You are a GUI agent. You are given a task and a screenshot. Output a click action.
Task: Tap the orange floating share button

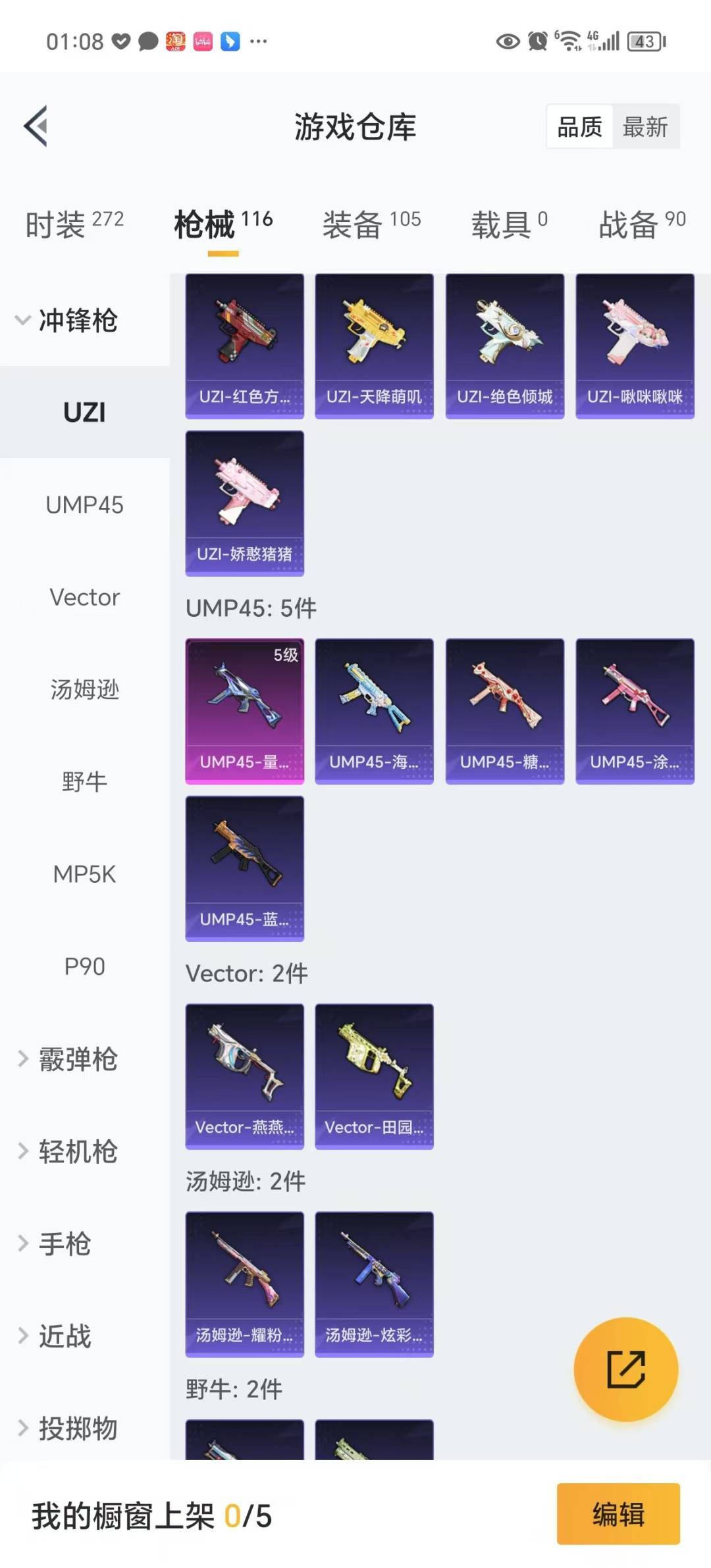[625, 1369]
